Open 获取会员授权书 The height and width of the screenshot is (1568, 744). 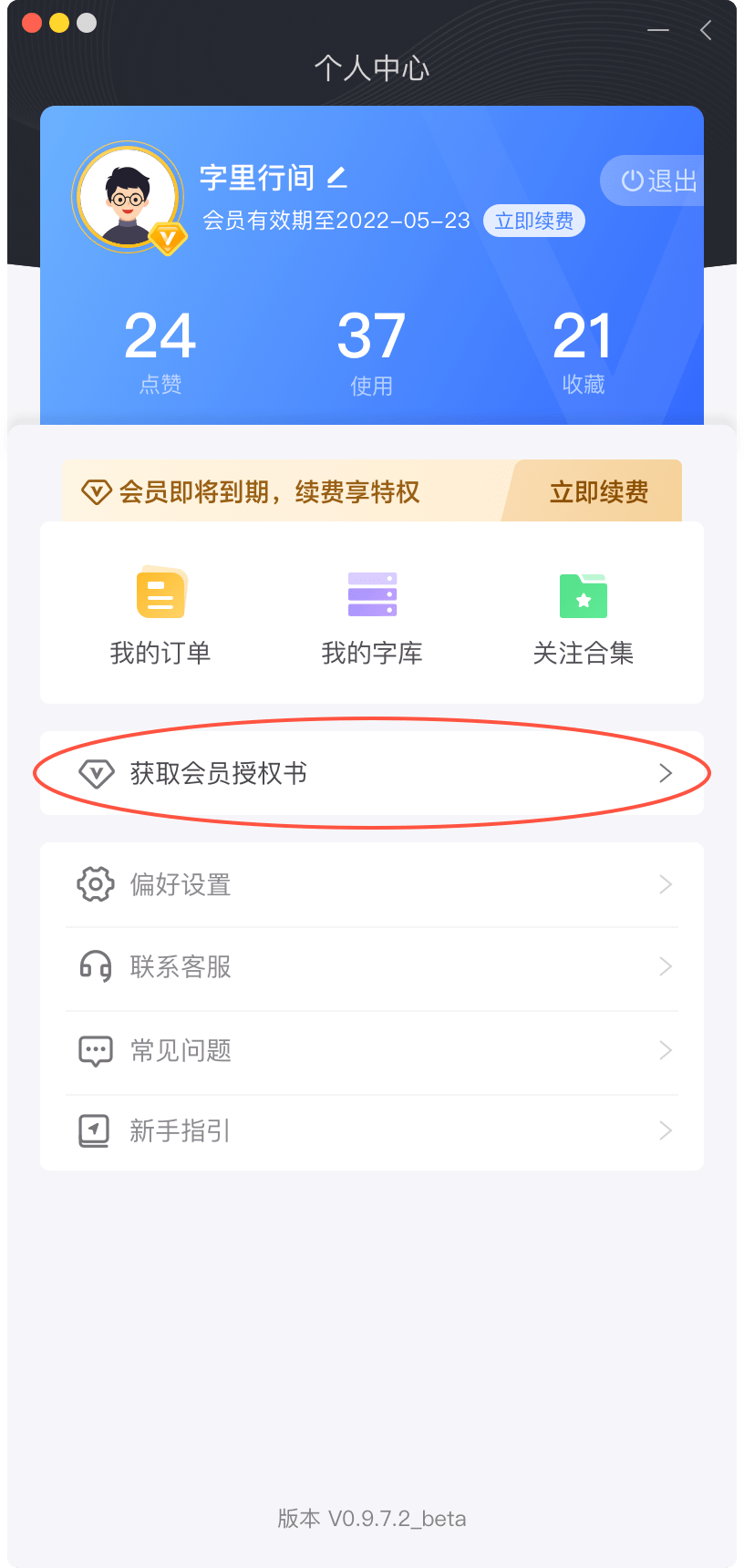[x=372, y=773]
